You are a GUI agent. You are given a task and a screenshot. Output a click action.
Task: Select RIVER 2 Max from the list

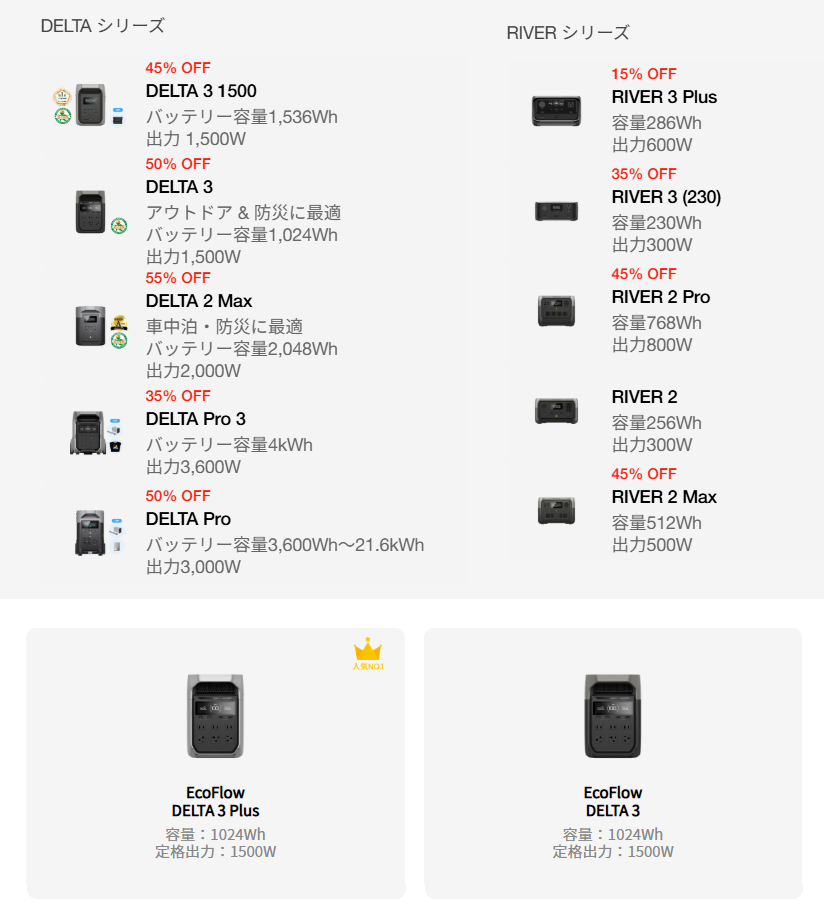click(x=664, y=498)
